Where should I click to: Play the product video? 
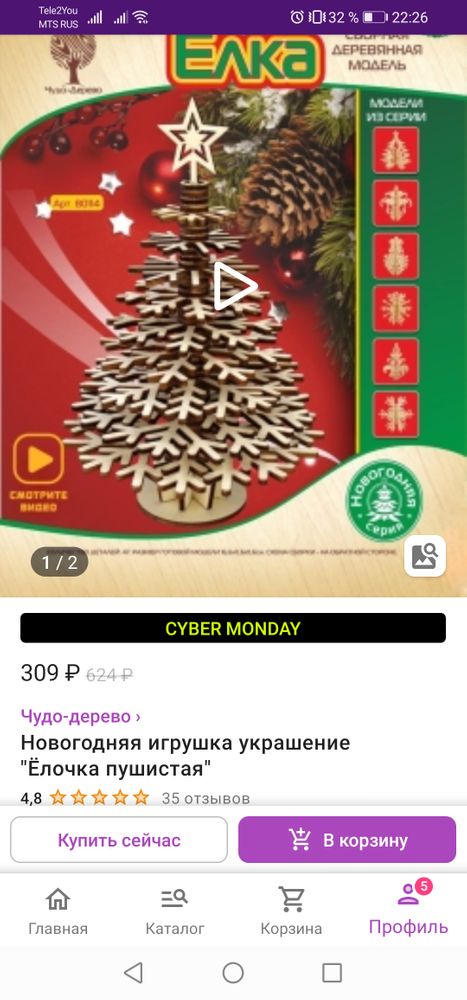234,286
